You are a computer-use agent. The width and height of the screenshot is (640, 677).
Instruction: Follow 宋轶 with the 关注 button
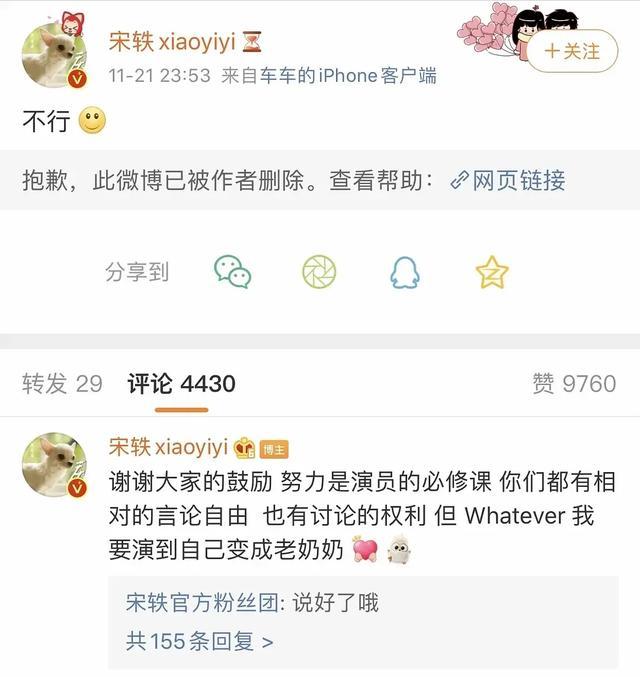[572, 50]
